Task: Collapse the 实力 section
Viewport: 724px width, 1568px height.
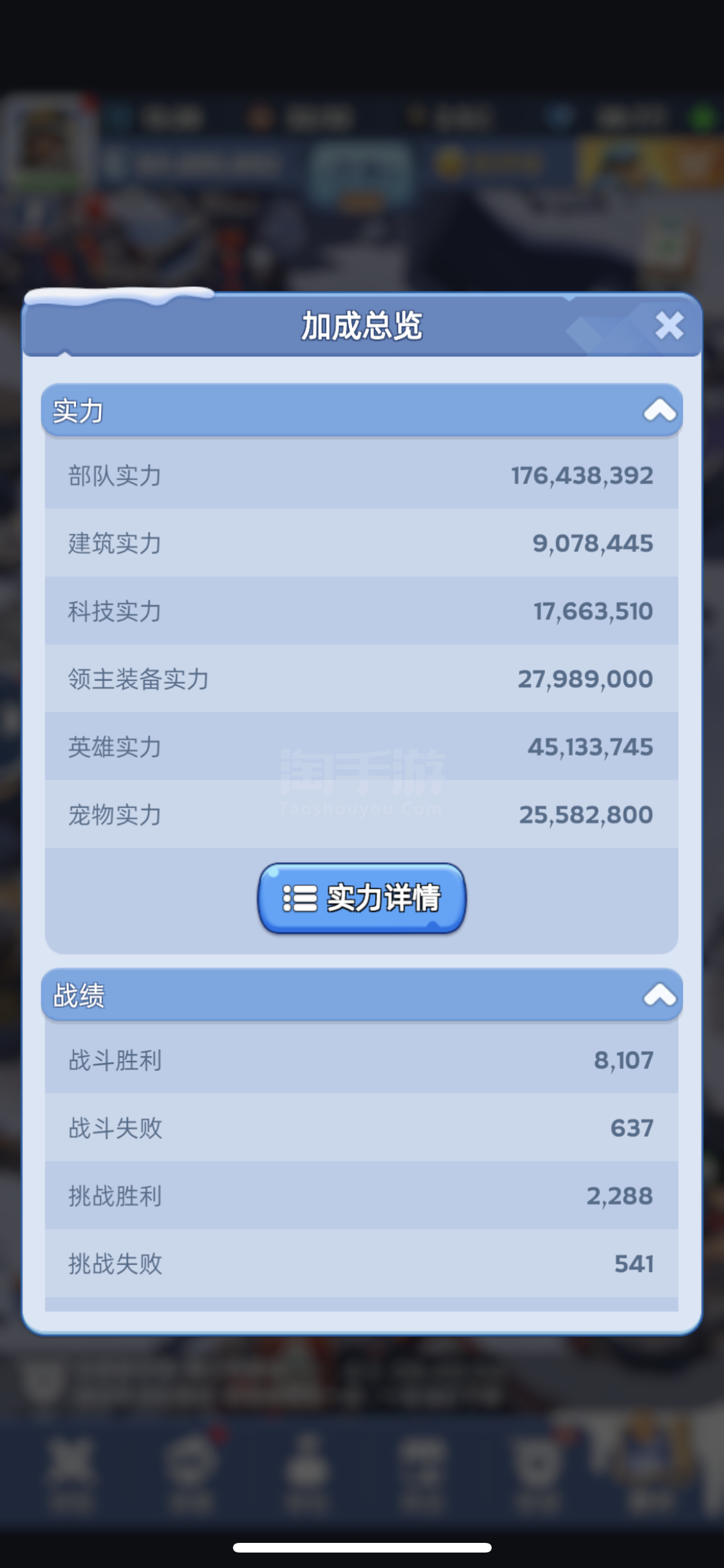Action: point(660,410)
